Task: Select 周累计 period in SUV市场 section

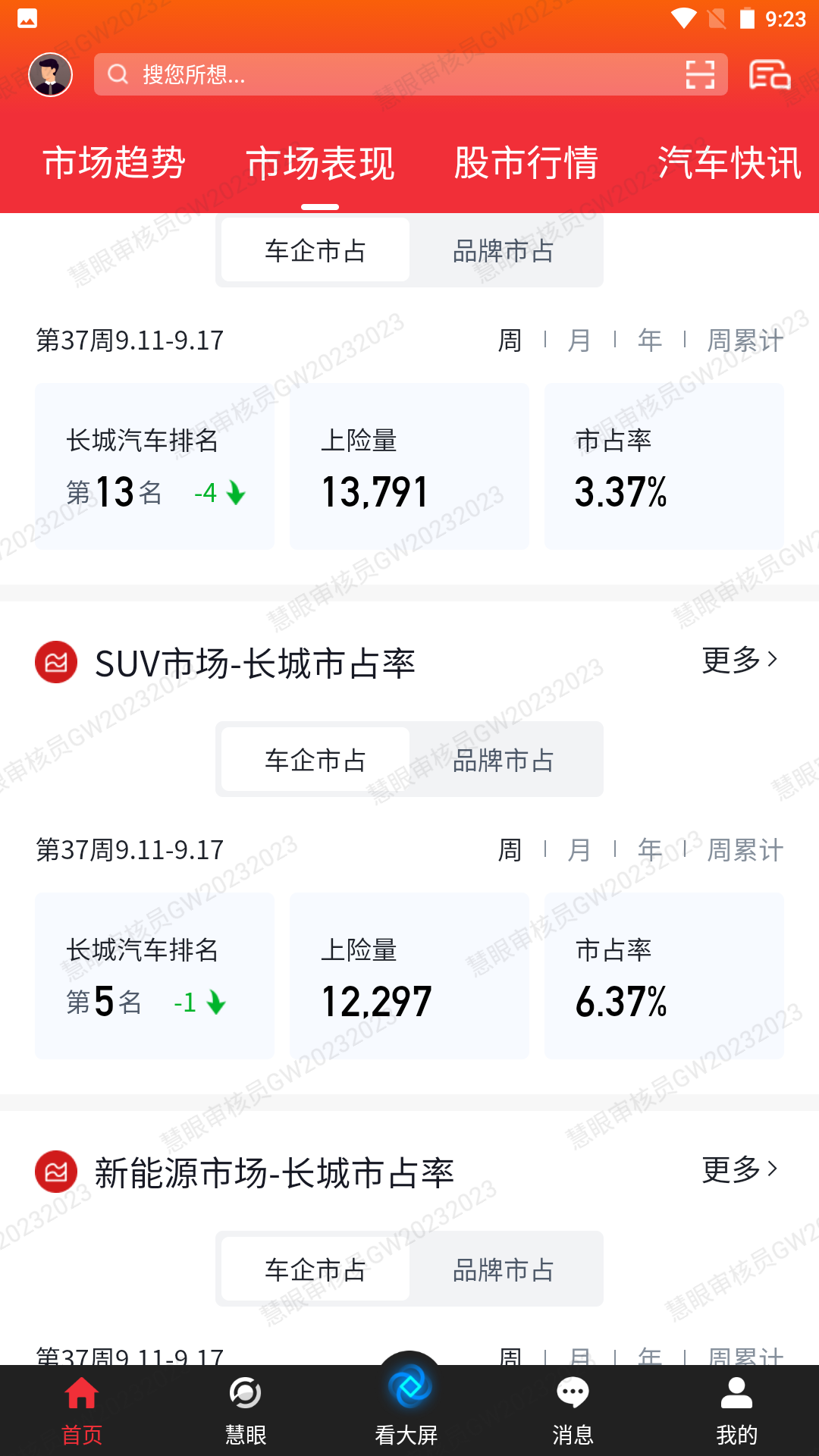Action: click(x=745, y=850)
